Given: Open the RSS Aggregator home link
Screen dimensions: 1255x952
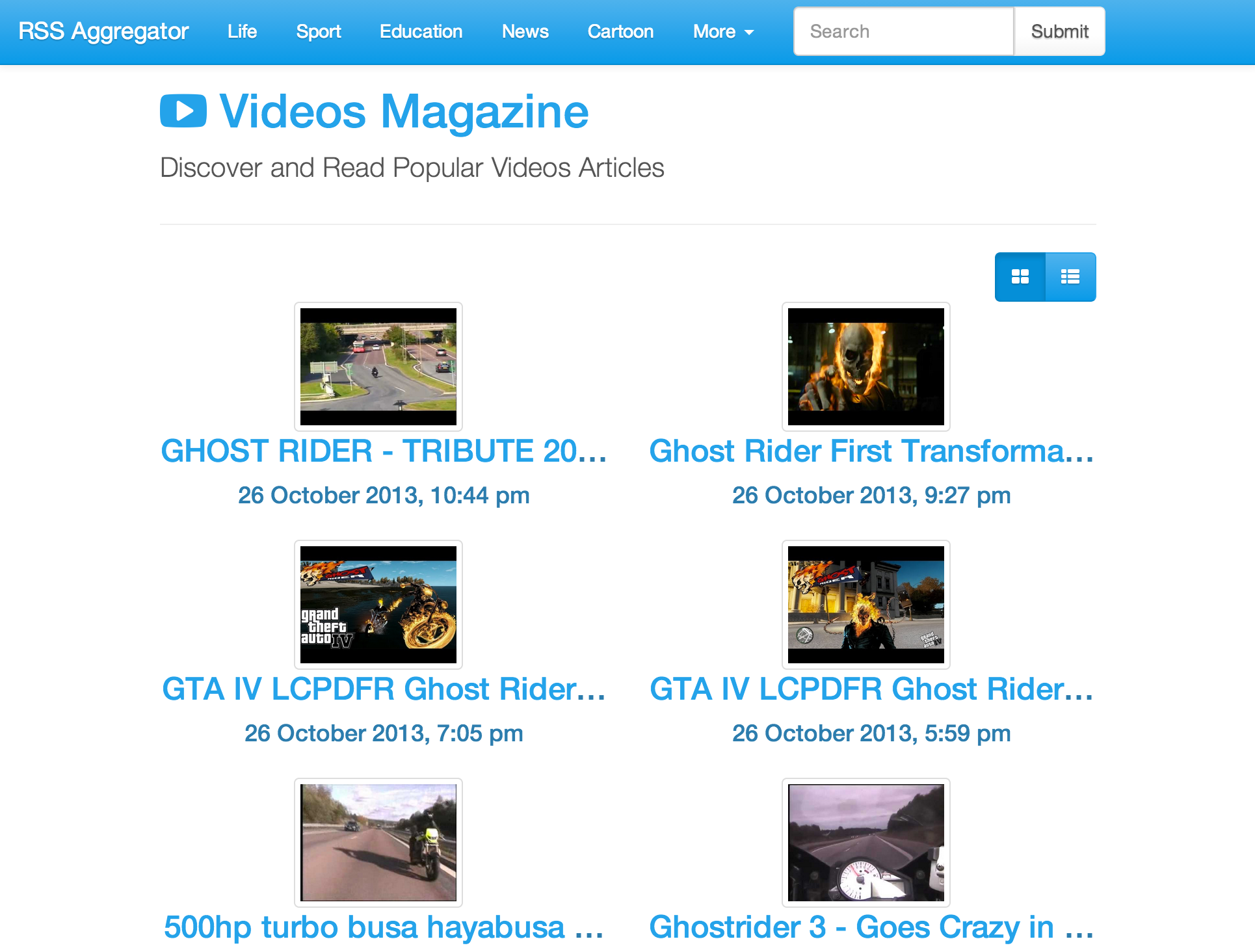Looking at the screenshot, I should pyautogui.click(x=103, y=31).
